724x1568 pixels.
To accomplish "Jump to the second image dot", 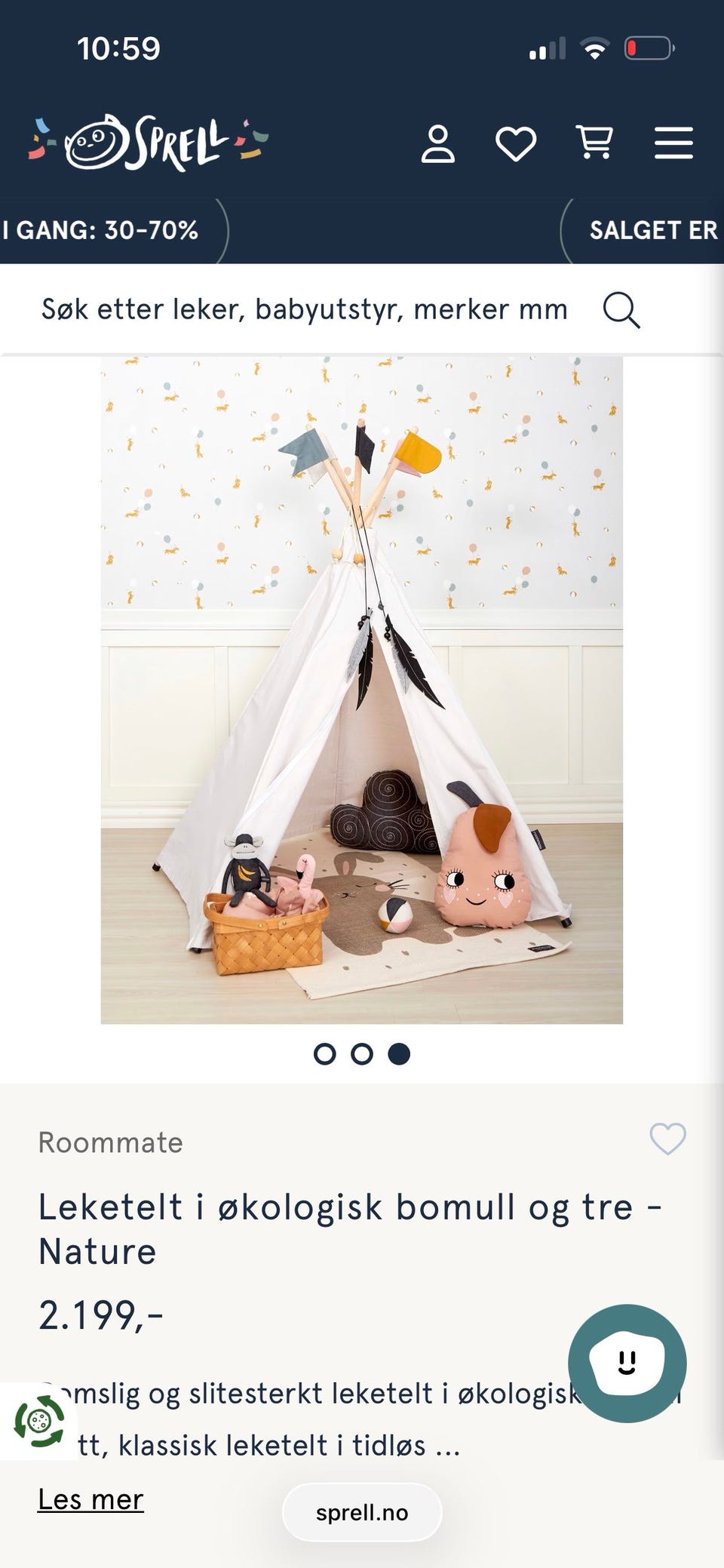I will 362,1053.
